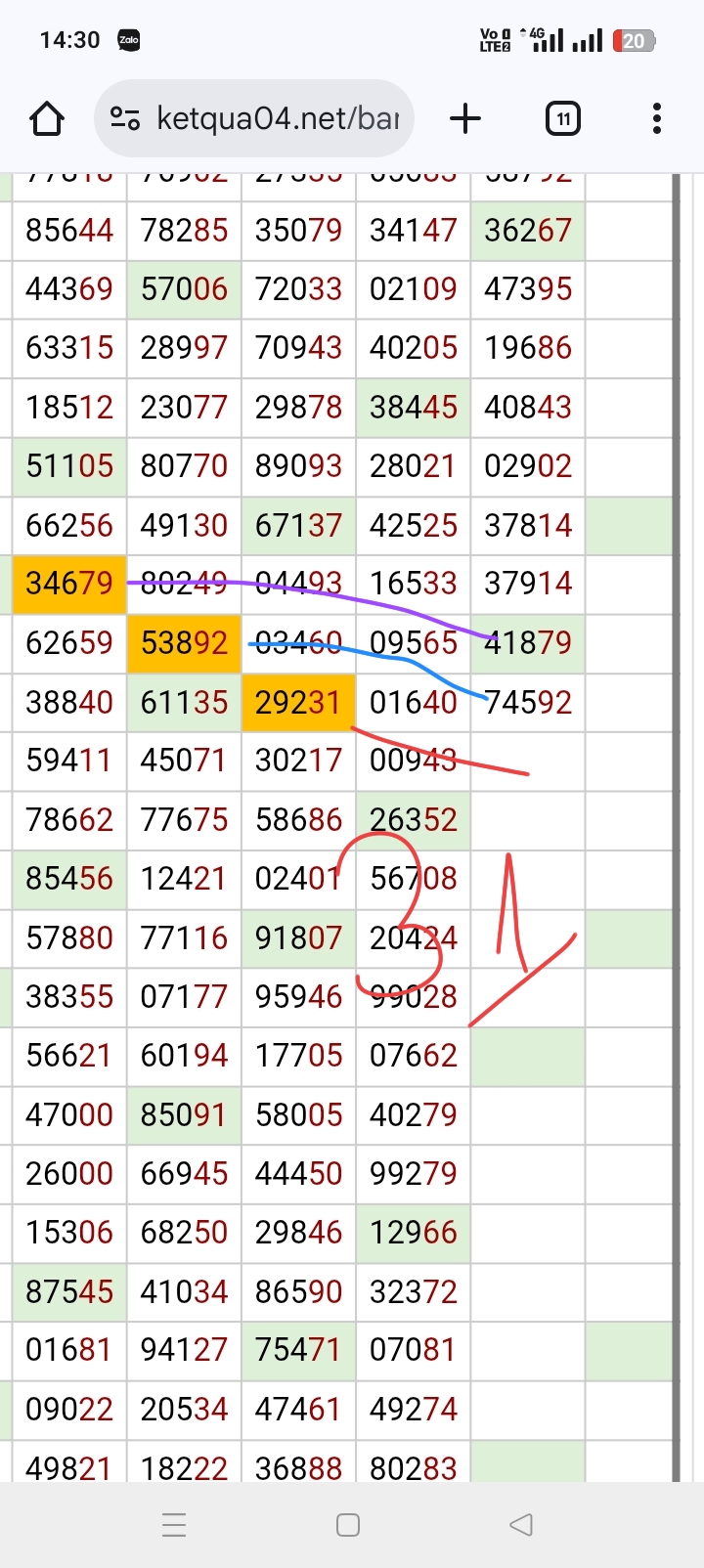Go back using system navigation
This screenshot has width=704, height=1568.
521,1524
